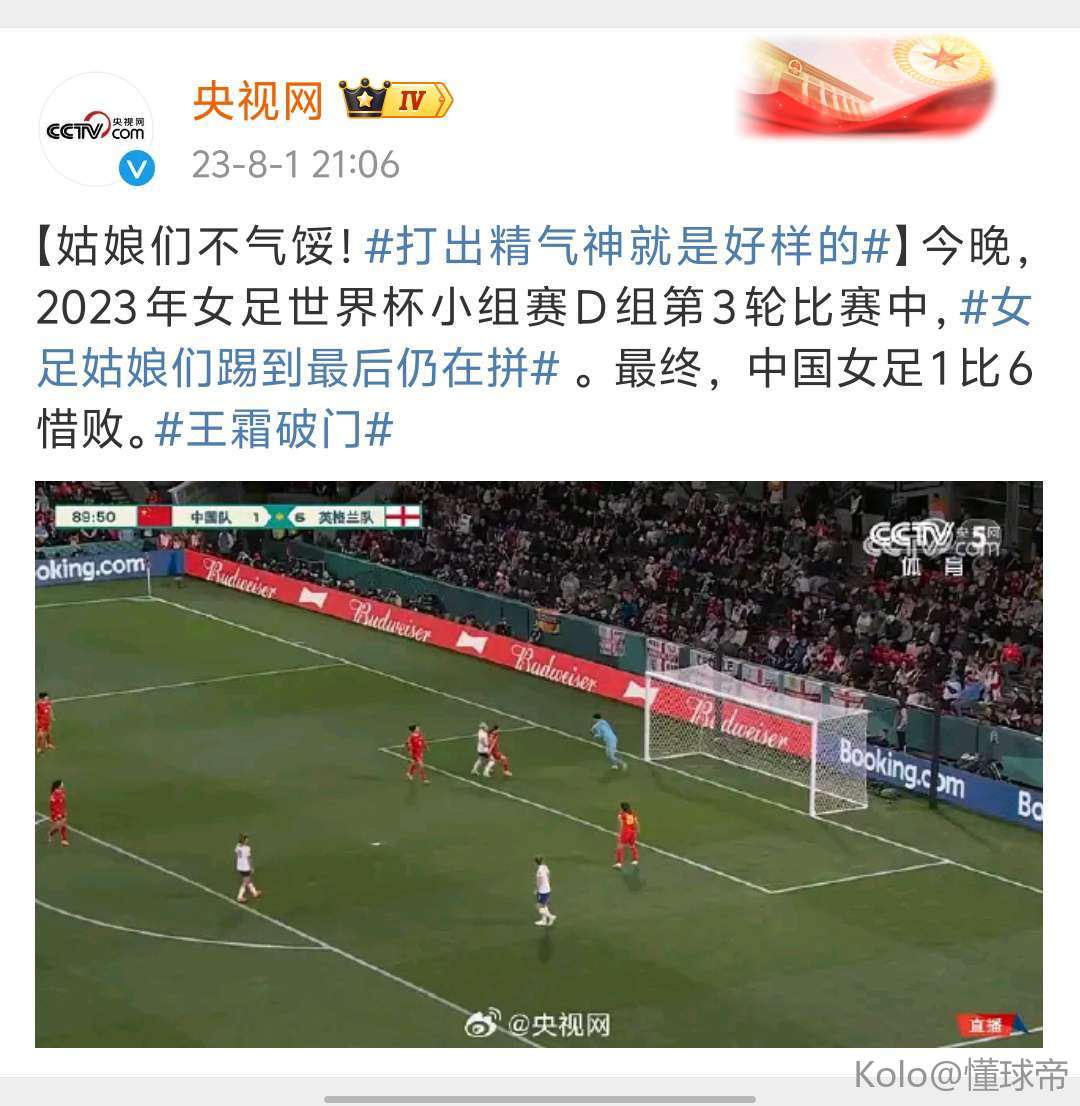Open hashtag #王霜破门#
Image resolution: width=1080 pixels, height=1106 pixels.
pyautogui.click(x=274, y=430)
